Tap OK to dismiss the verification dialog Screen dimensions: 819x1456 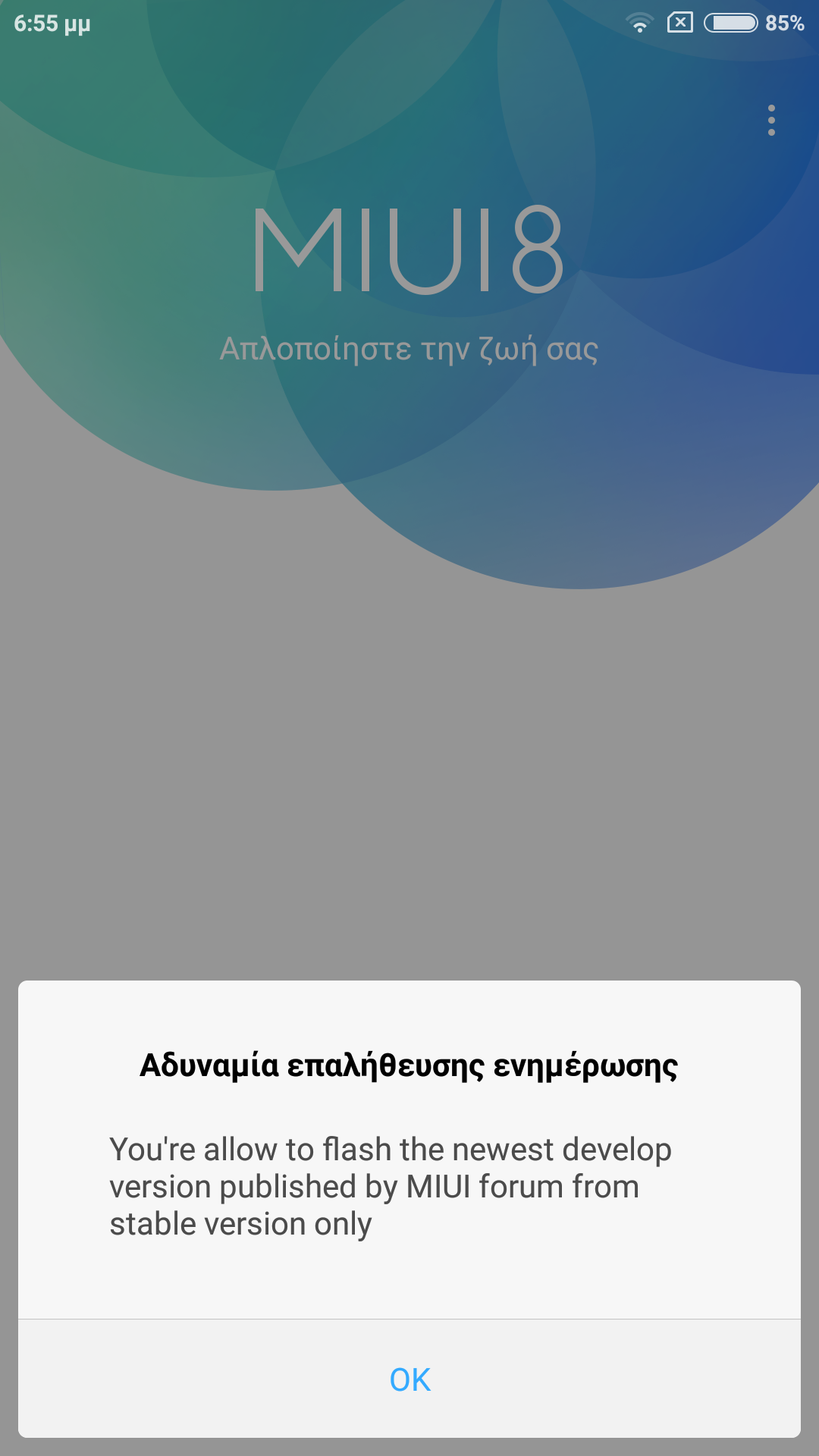pos(409,1379)
